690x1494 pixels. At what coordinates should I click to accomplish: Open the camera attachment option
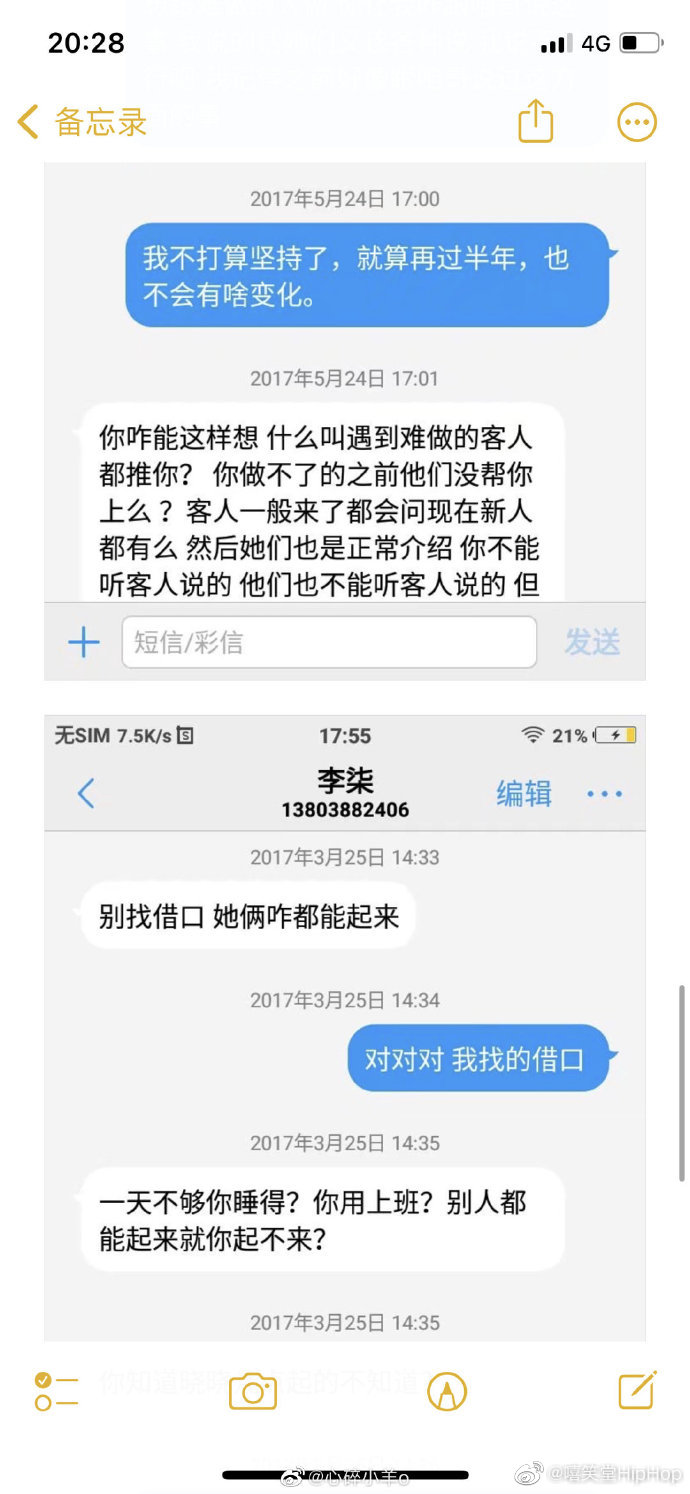tap(253, 1391)
